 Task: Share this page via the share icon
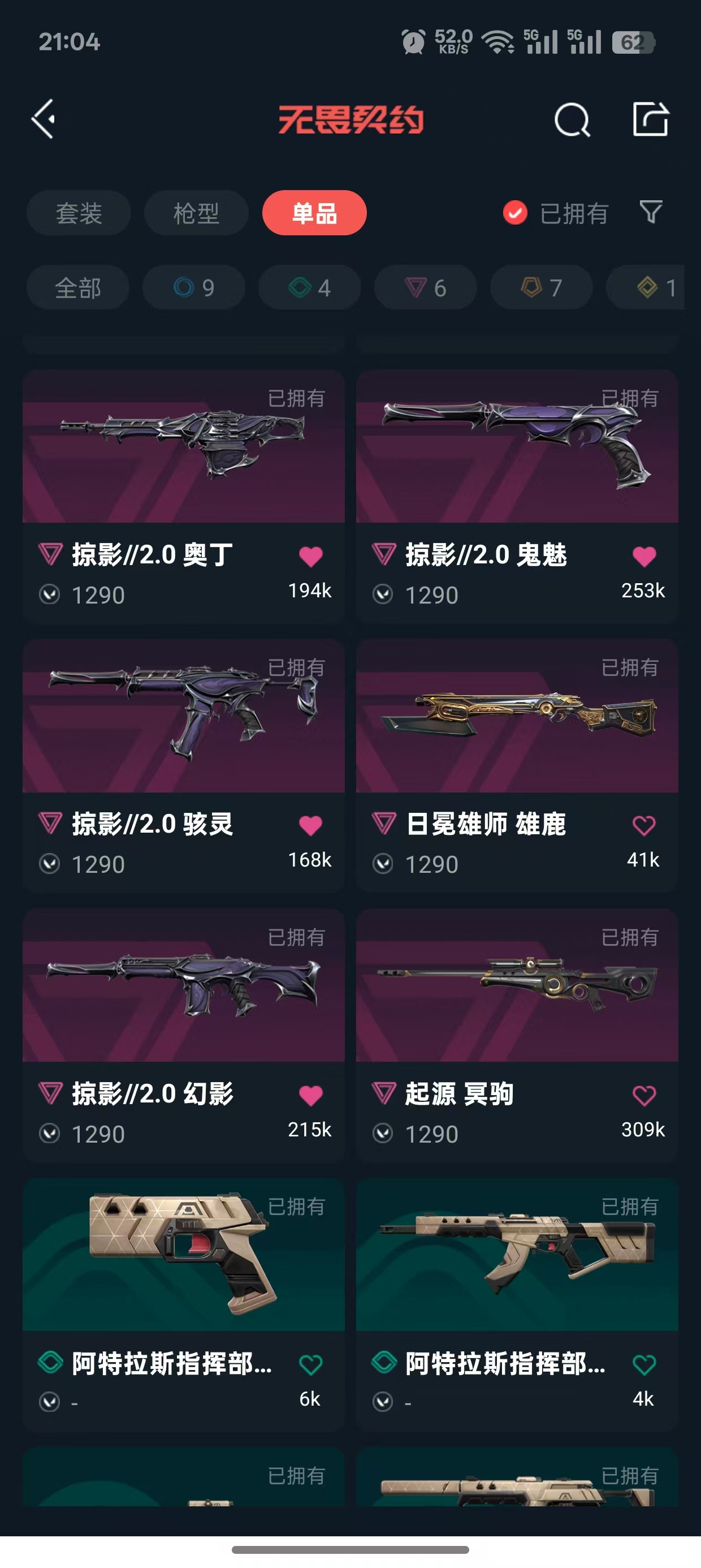(650, 119)
